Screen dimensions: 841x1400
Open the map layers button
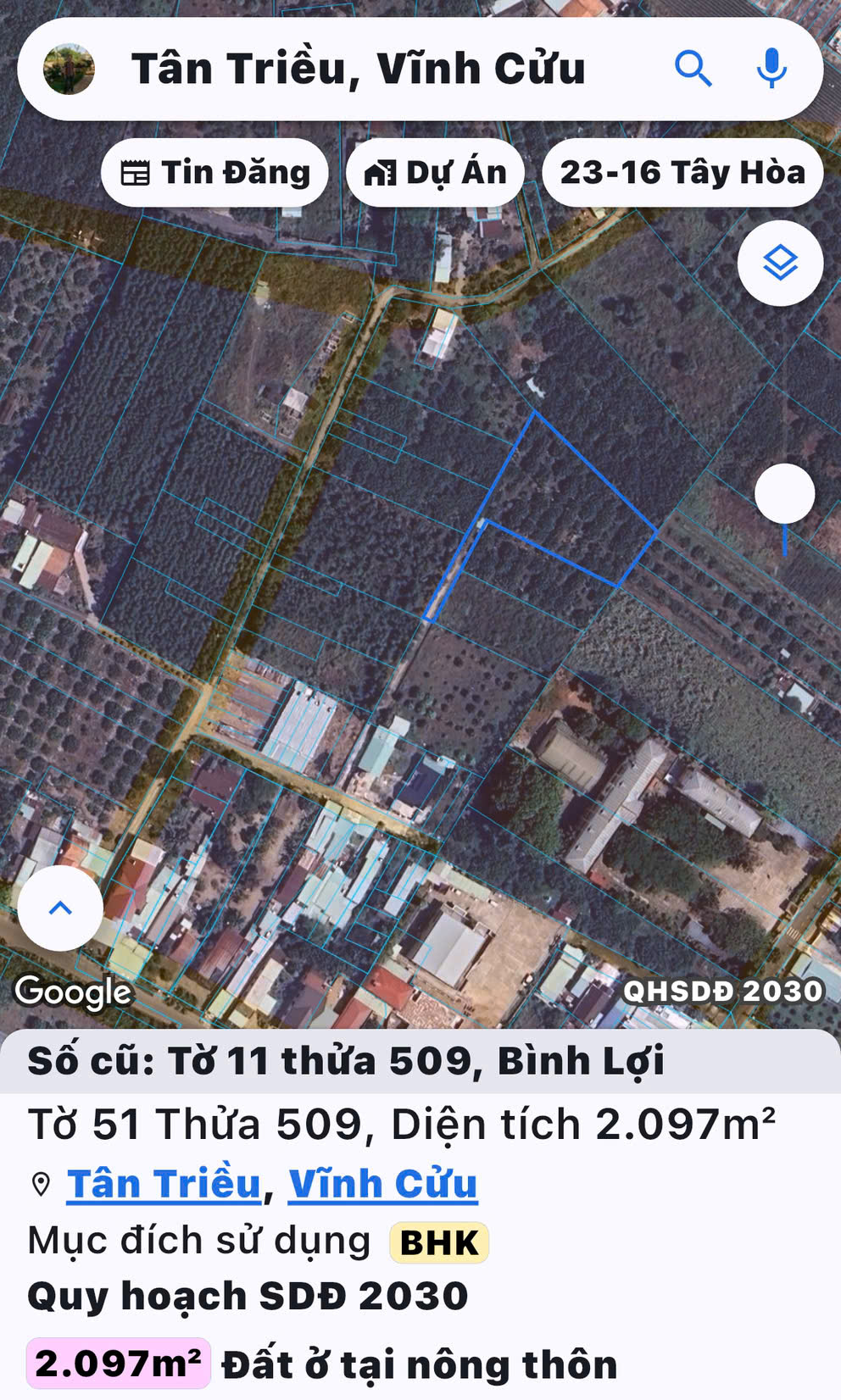tap(780, 264)
